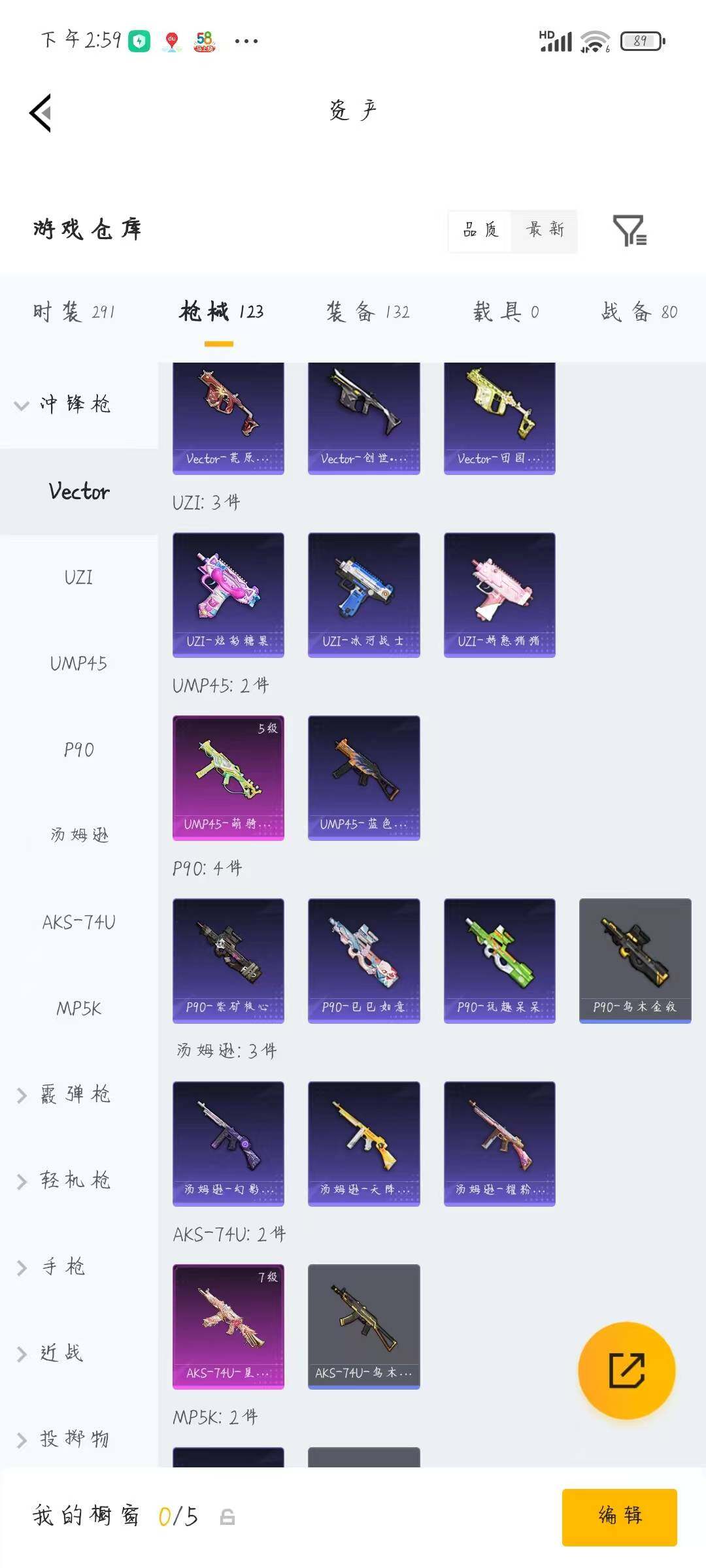
Task: Switch to the 时装 291 tab
Action: pyautogui.click(x=74, y=312)
